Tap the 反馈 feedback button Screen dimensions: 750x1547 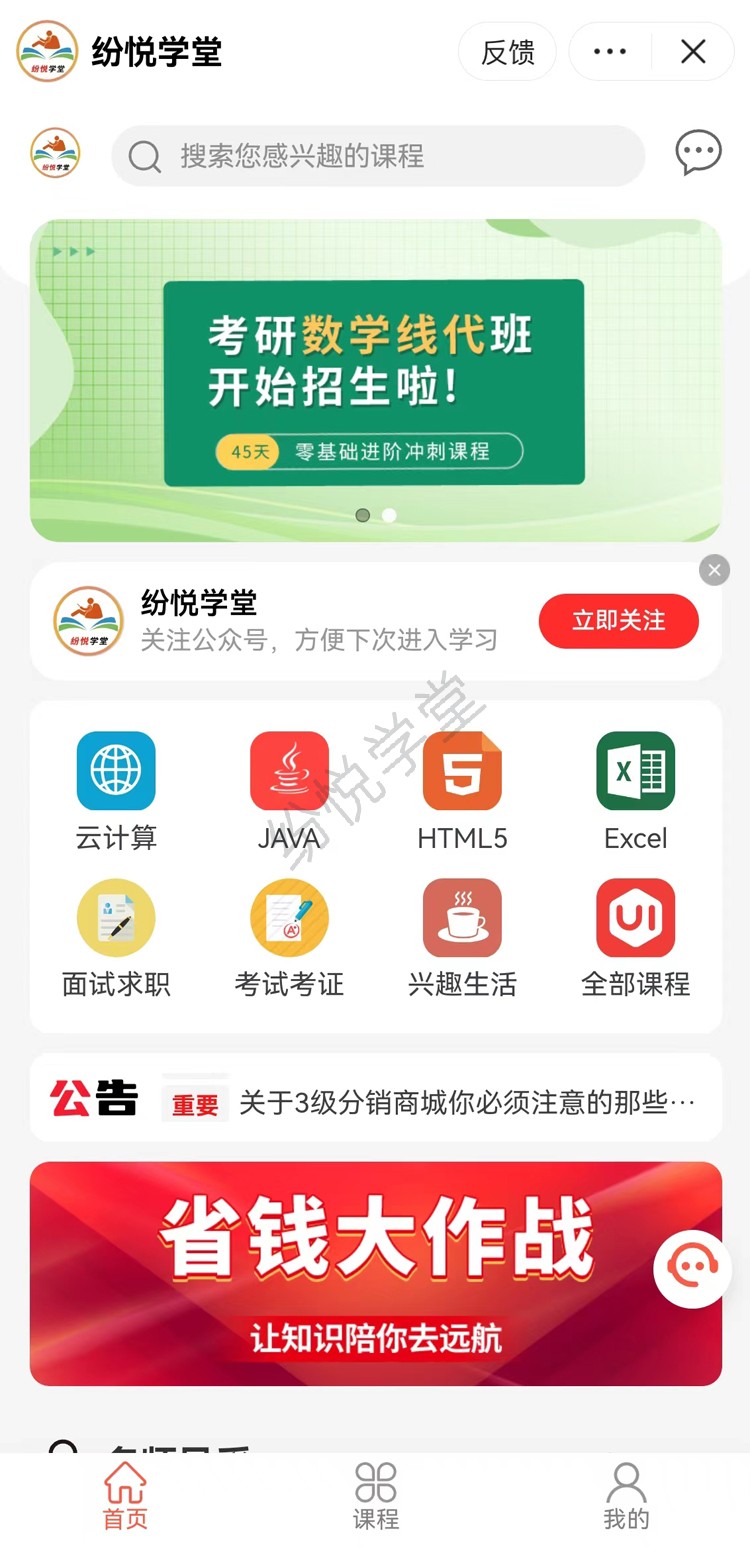pyautogui.click(x=507, y=52)
